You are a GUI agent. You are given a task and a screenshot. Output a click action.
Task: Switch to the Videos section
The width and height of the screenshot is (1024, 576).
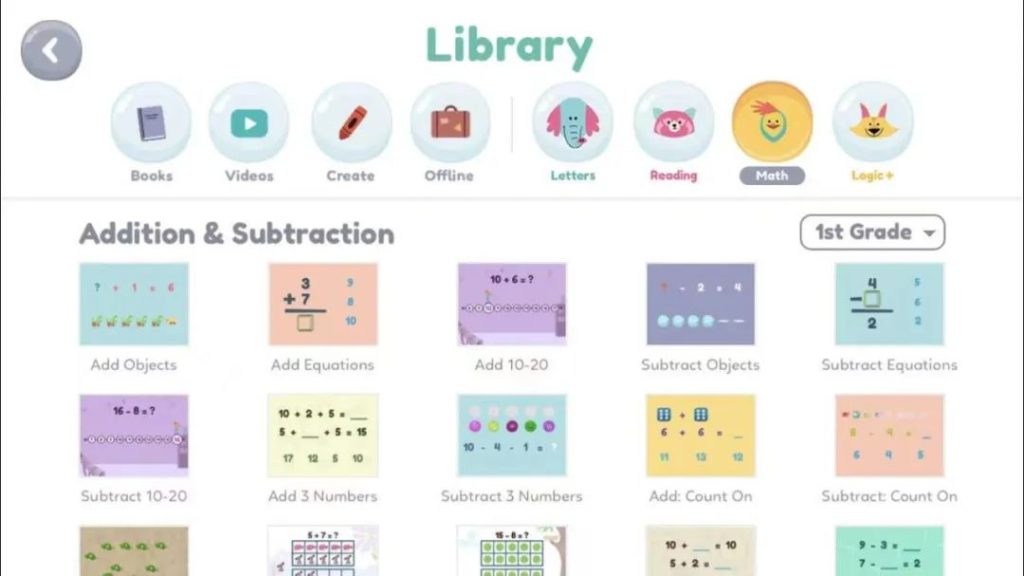coord(249,123)
